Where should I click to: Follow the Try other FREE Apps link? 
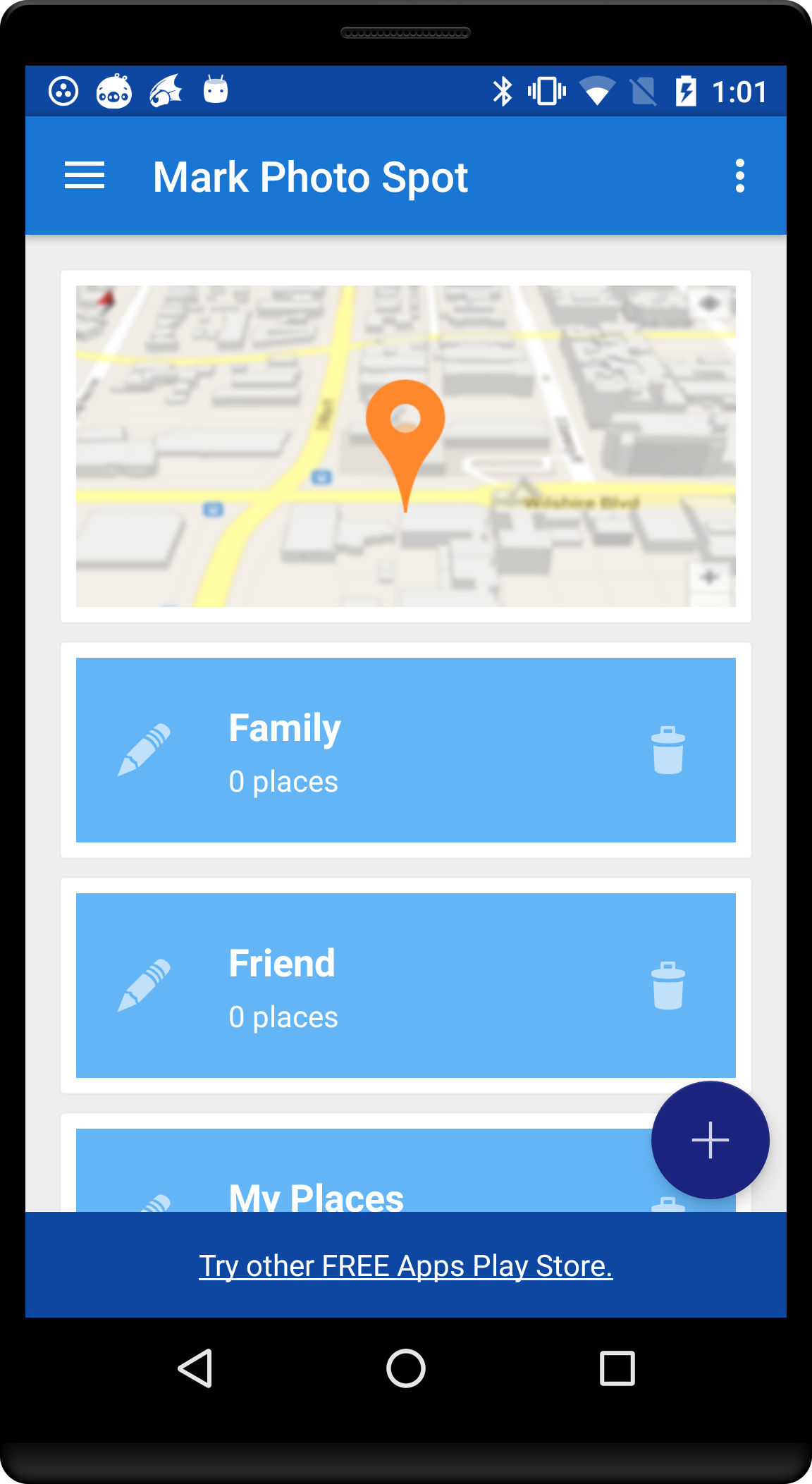click(x=406, y=1266)
